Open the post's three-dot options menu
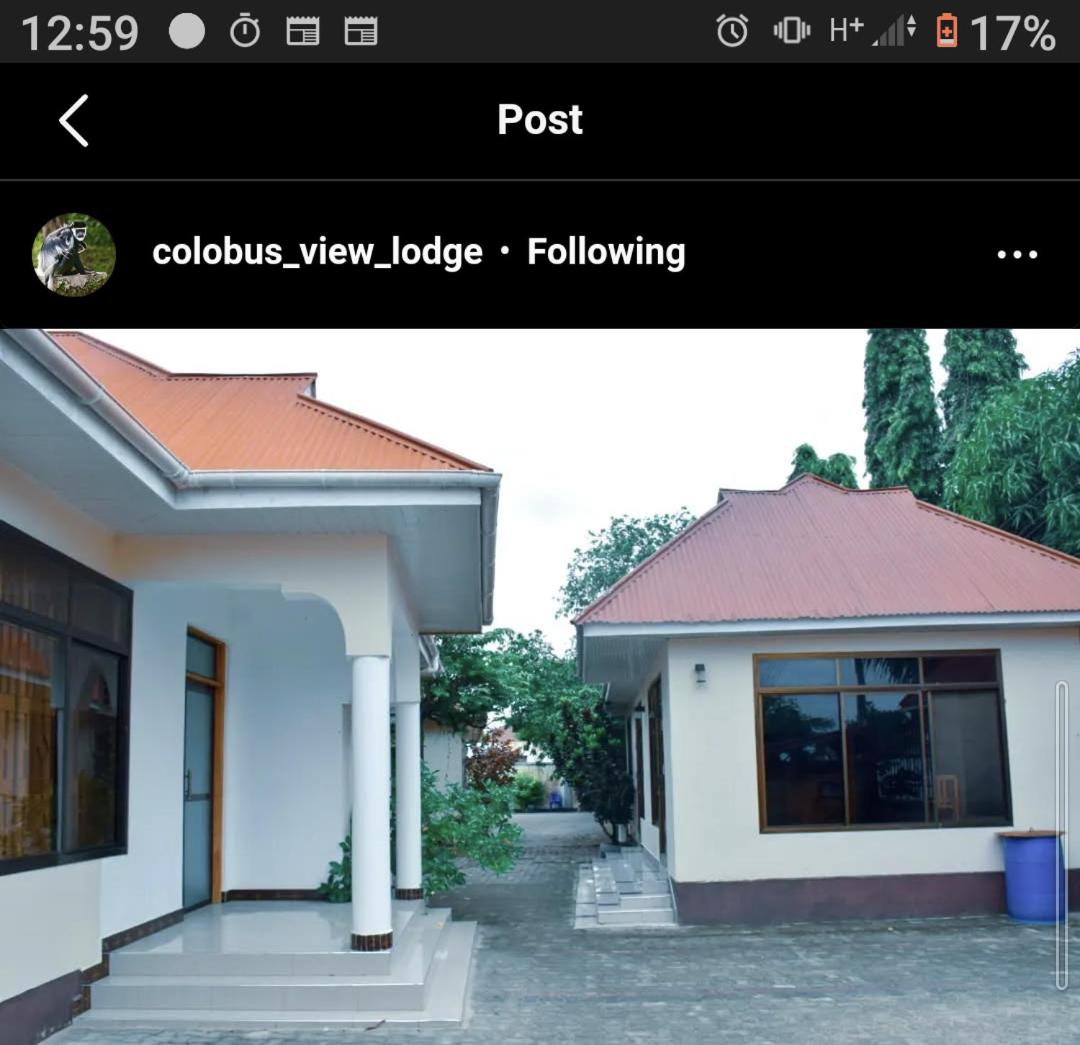Image resolution: width=1080 pixels, height=1045 pixels. pyautogui.click(x=1017, y=254)
